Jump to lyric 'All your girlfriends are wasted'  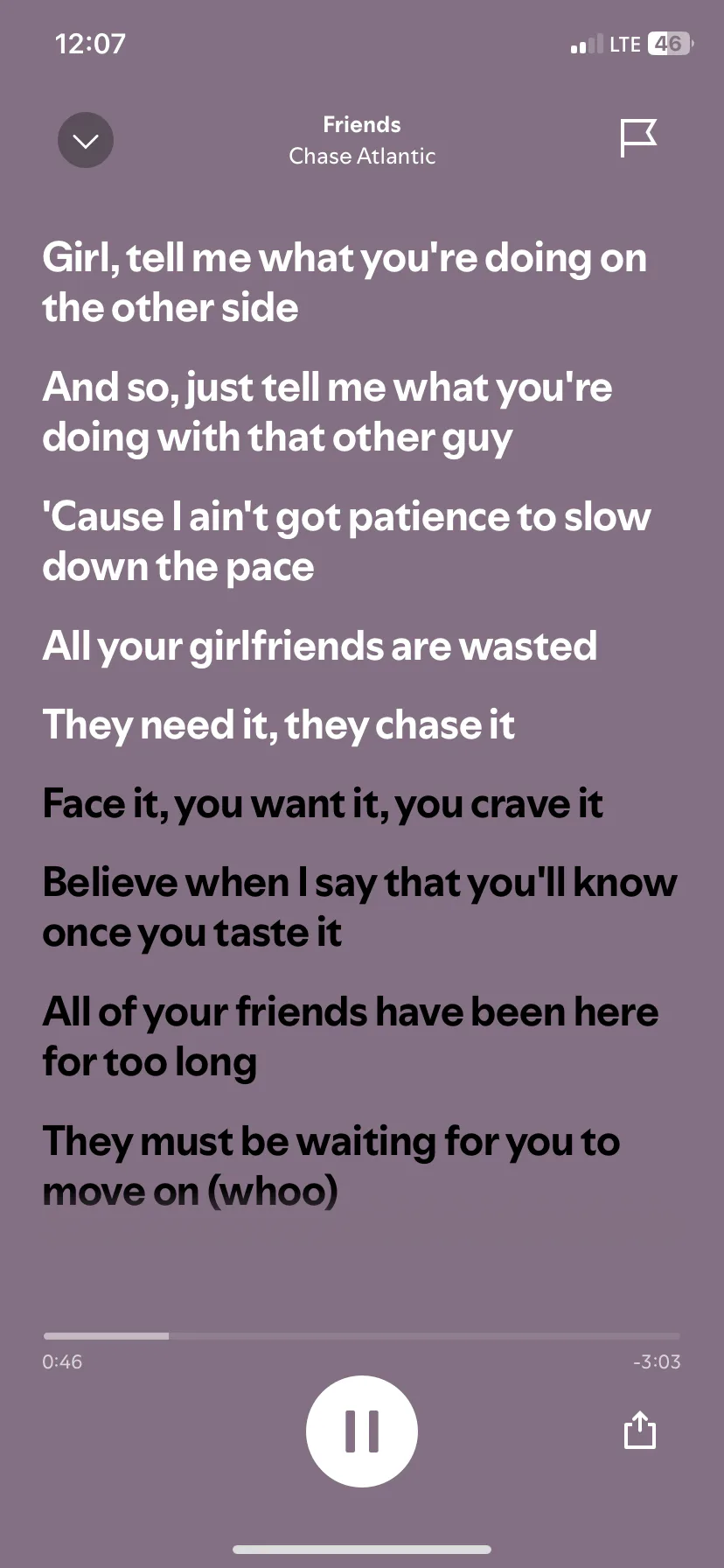click(x=320, y=647)
